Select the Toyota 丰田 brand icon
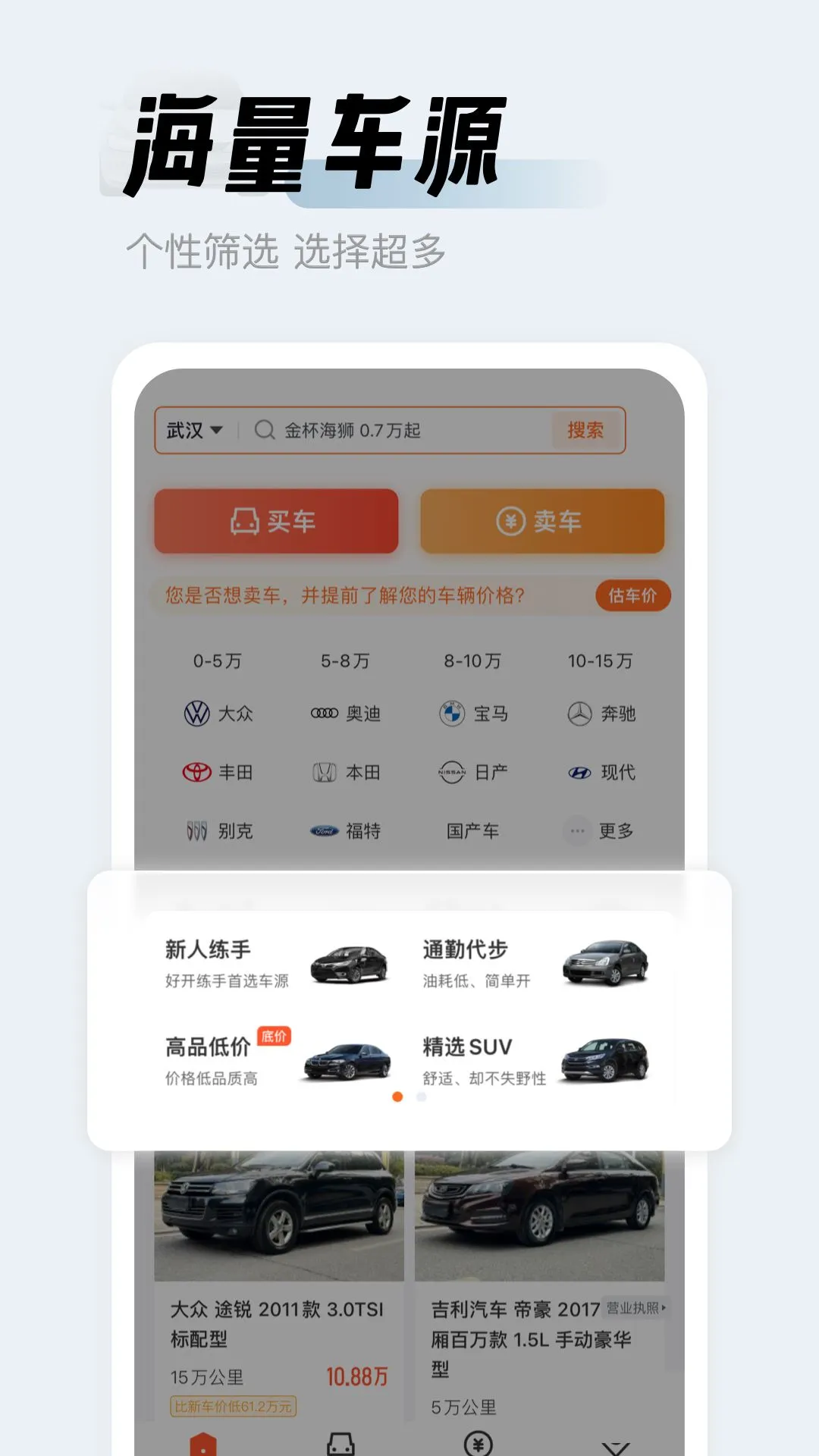Viewport: 819px width, 1456px height. 196,772
